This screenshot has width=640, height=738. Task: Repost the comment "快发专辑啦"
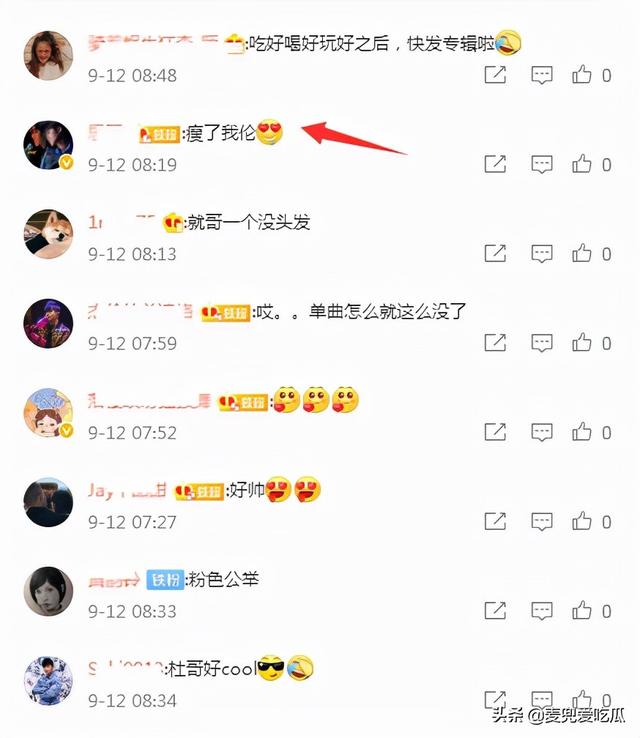click(494, 75)
